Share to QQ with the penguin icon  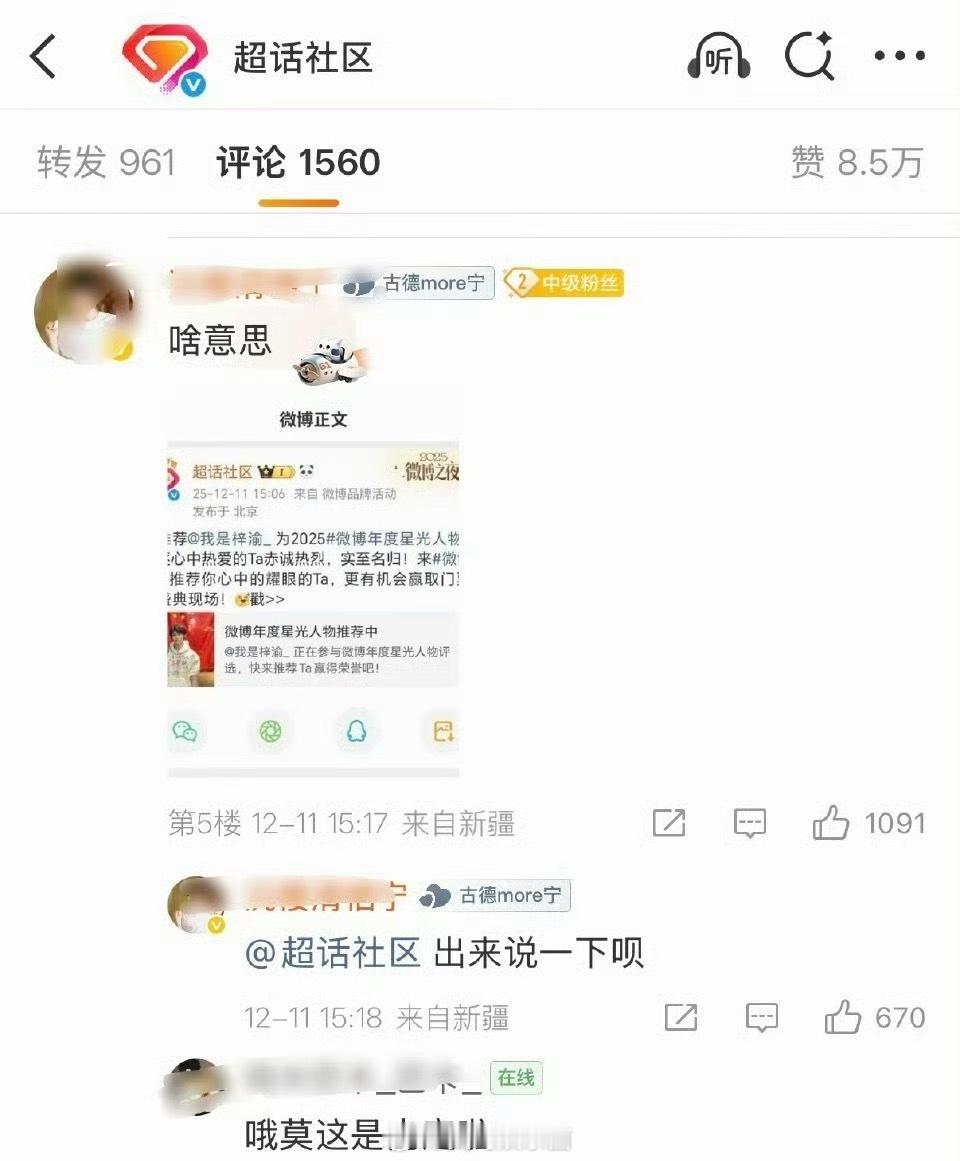(357, 733)
